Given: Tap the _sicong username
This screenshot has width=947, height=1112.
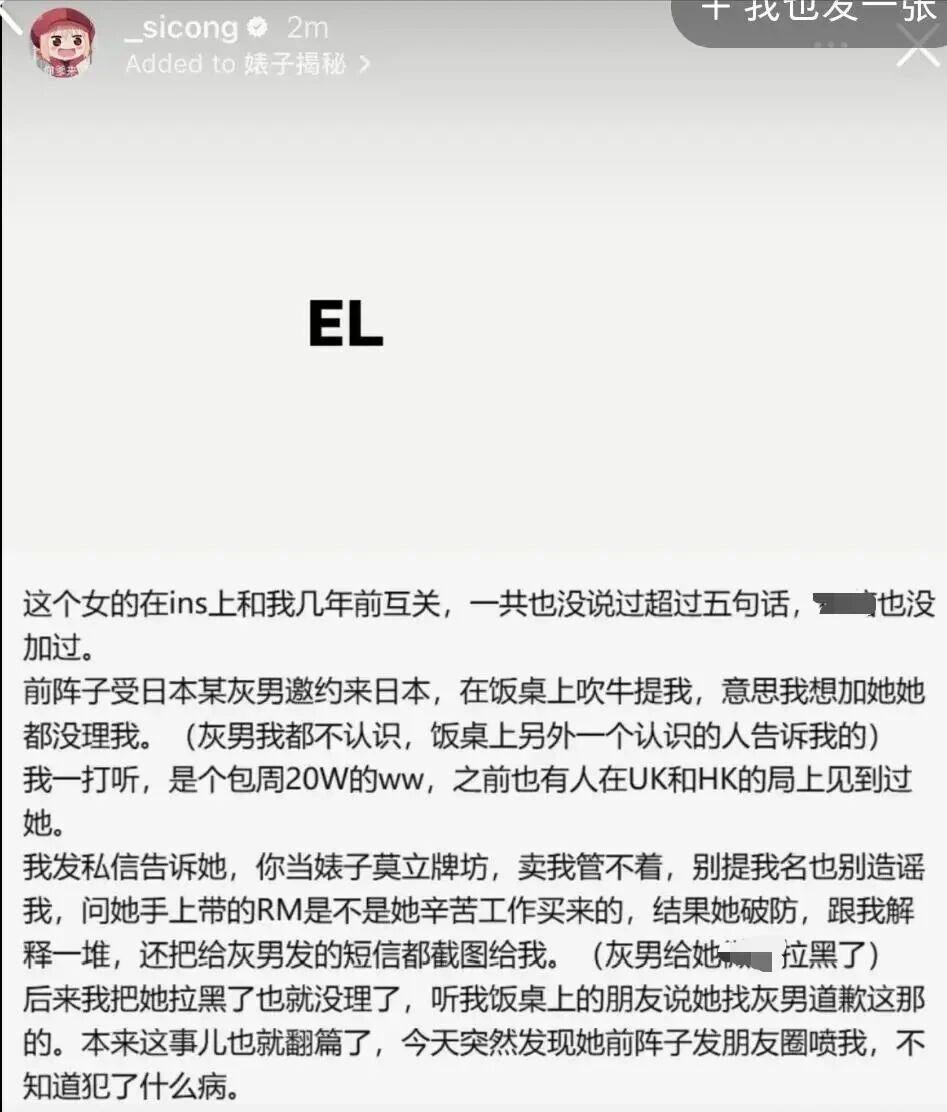Looking at the screenshot, I should click(181, 27).
